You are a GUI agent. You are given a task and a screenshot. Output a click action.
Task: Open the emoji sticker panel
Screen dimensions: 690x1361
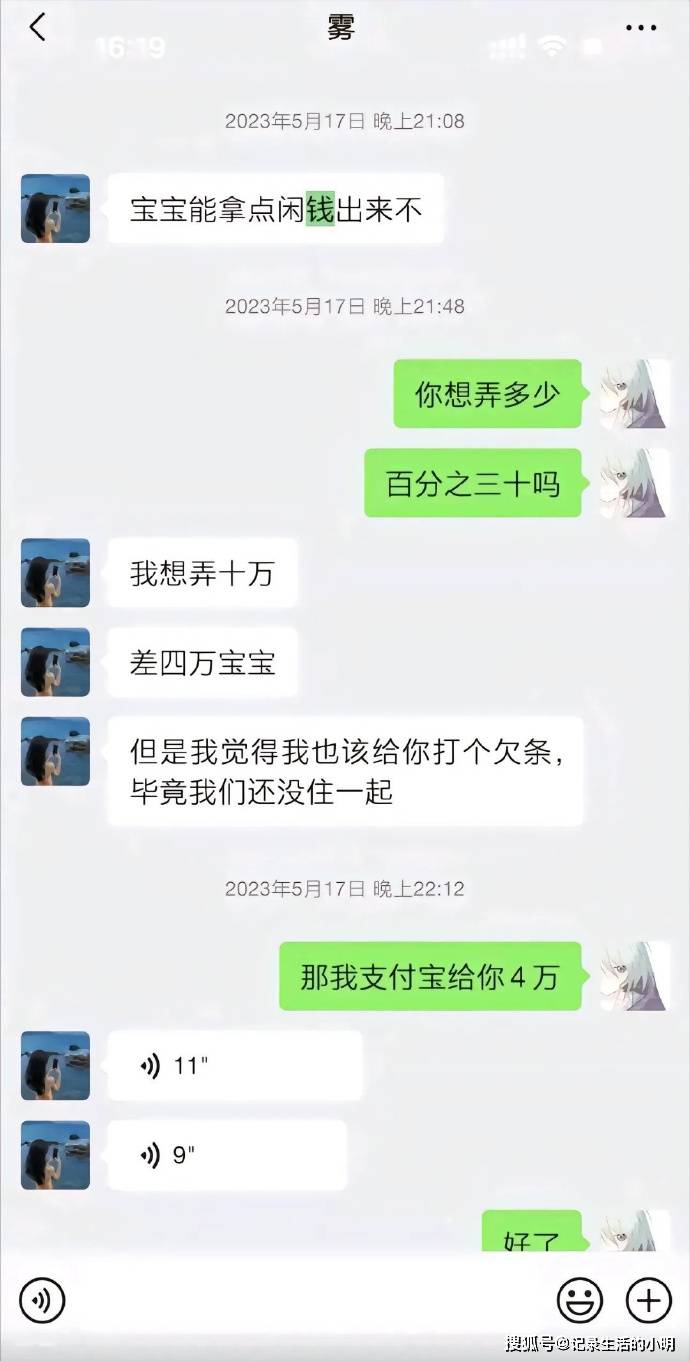[580, 1300]
